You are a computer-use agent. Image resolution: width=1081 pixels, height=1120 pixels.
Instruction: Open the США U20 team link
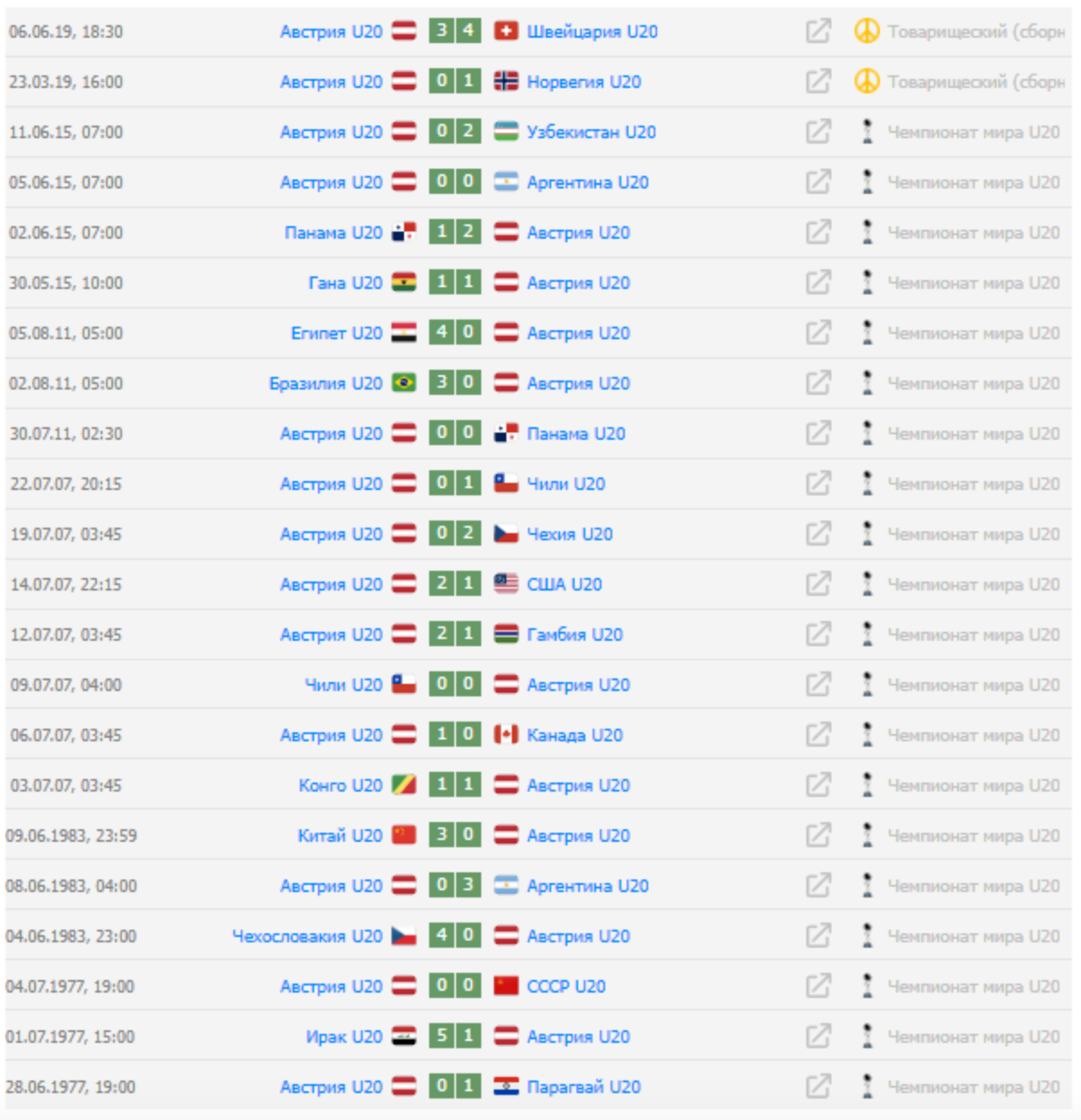click(x=563, y=584)
